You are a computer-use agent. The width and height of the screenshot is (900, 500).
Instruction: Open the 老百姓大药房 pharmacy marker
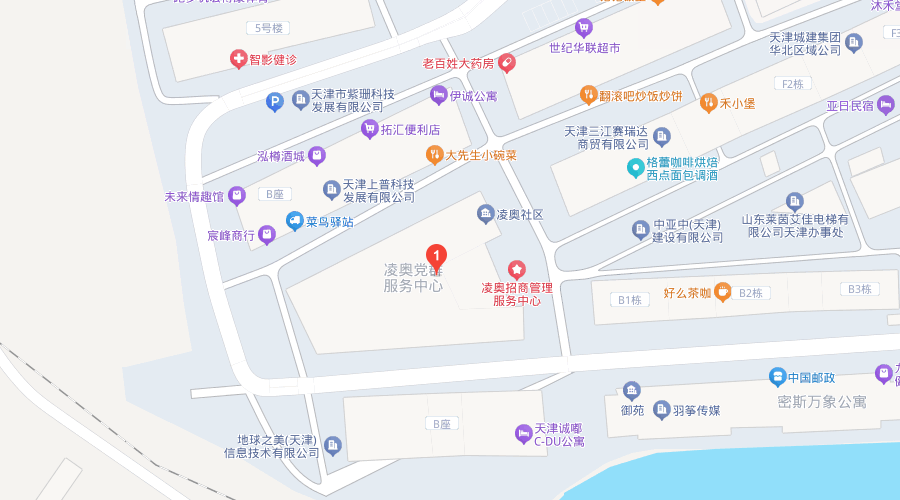click(x=506, y=63)
